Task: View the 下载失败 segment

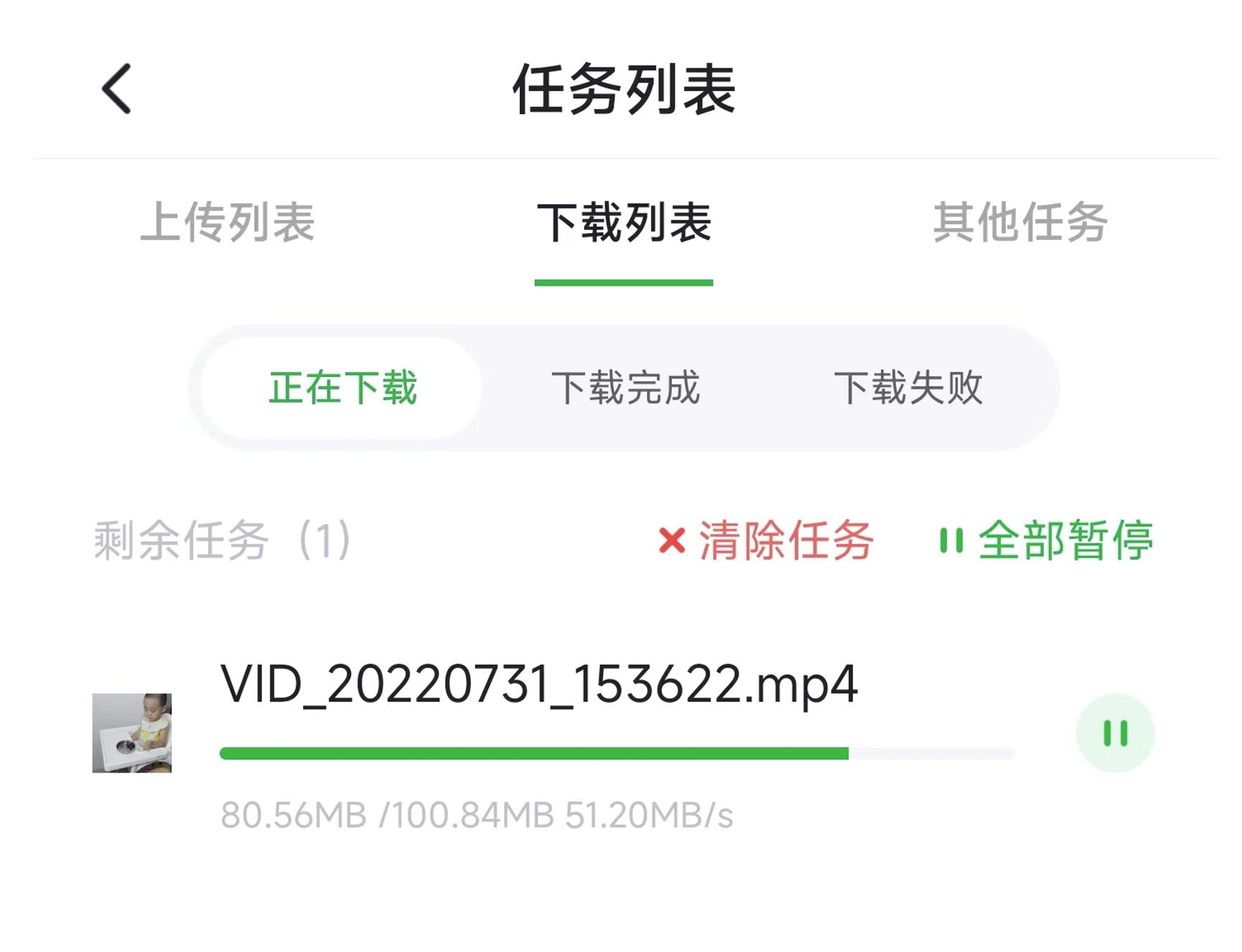Action: click(x=908, y=388)
